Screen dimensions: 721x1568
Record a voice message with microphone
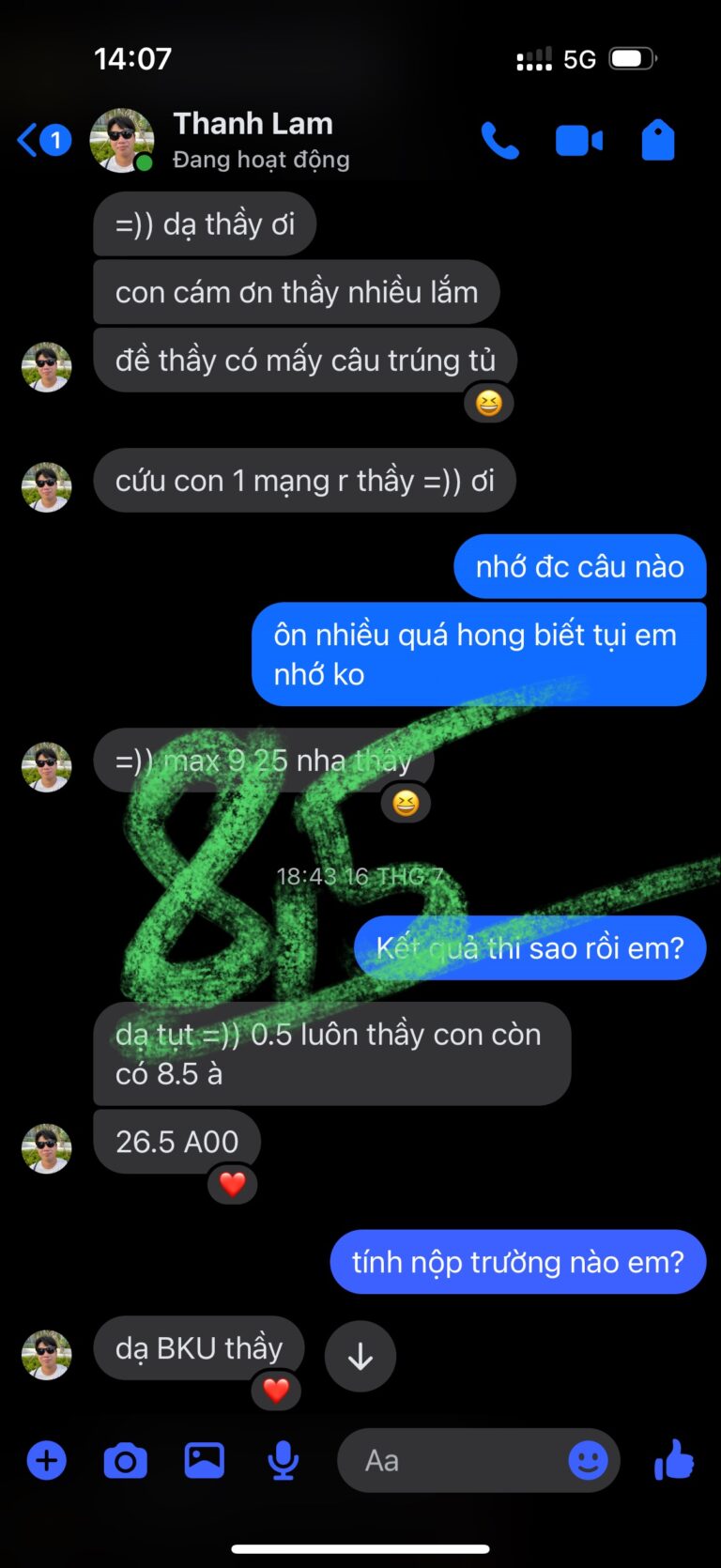(x=283, y=1461)
